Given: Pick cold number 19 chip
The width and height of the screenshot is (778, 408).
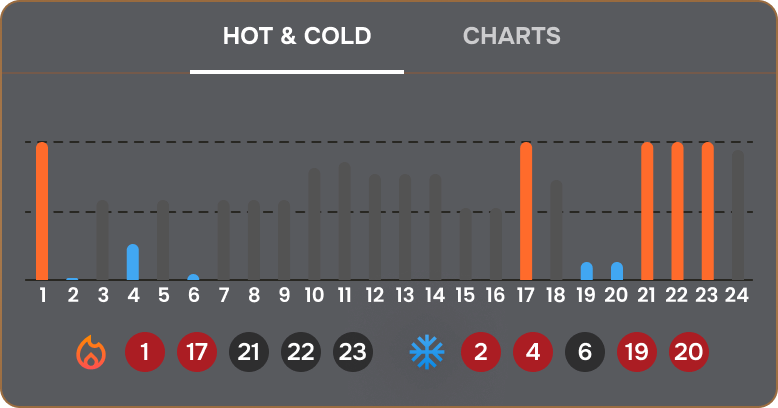Looking at the screenshot, I should pyautogui.click(x=637, y=352).
